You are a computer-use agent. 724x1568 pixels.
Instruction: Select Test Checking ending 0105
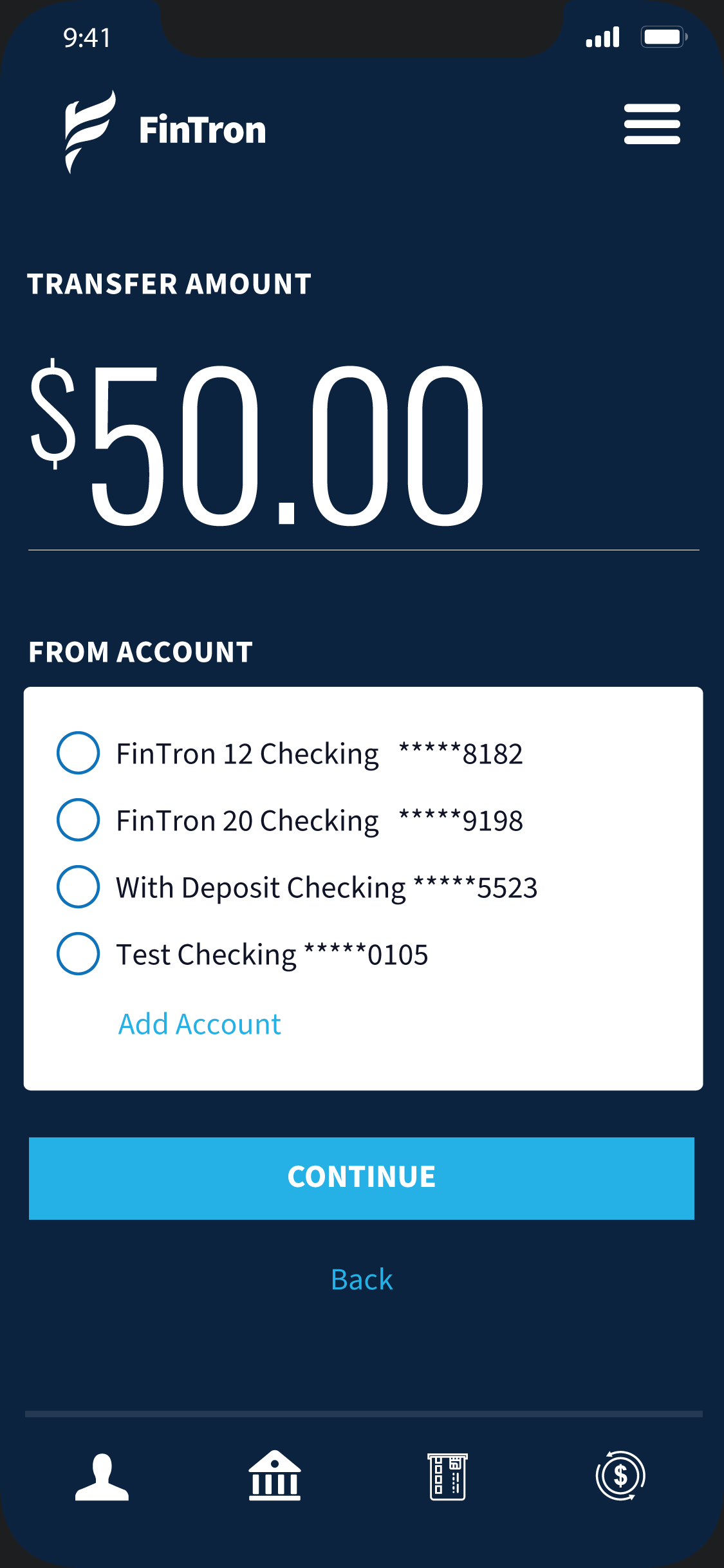[x=78, y=953]
